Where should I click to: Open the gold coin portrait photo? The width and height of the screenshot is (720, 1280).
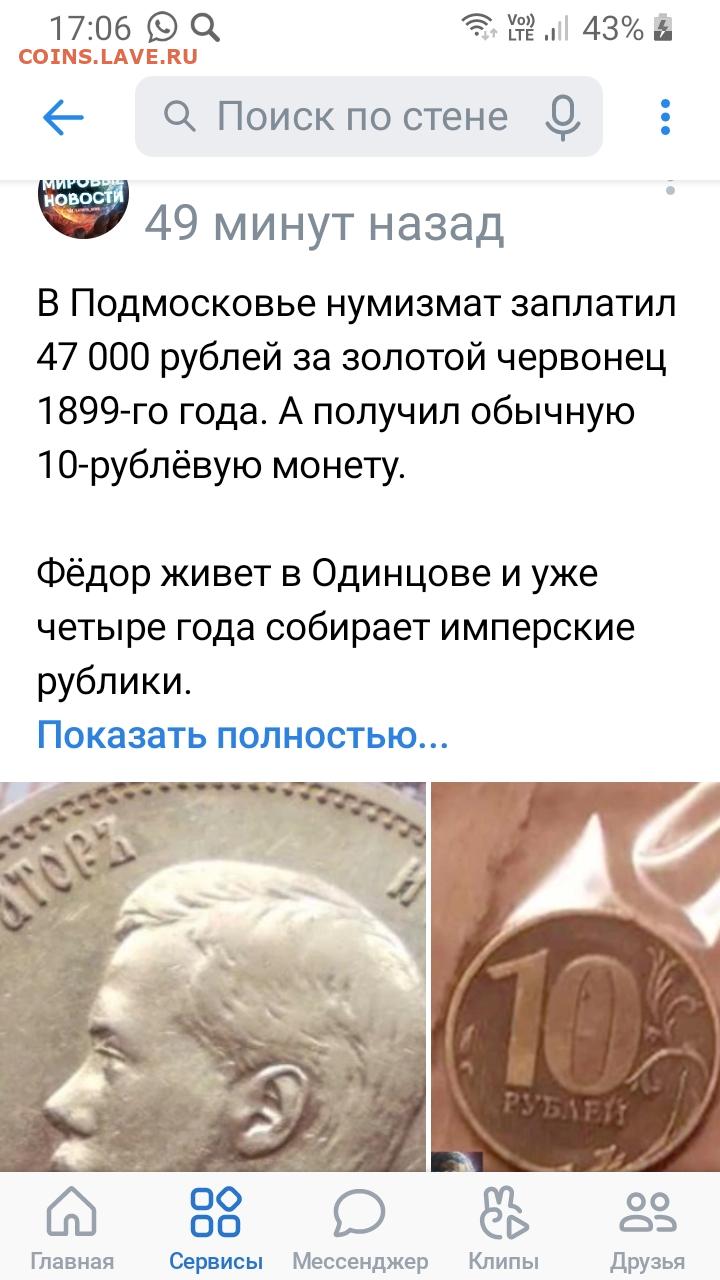tap(213, 976)
